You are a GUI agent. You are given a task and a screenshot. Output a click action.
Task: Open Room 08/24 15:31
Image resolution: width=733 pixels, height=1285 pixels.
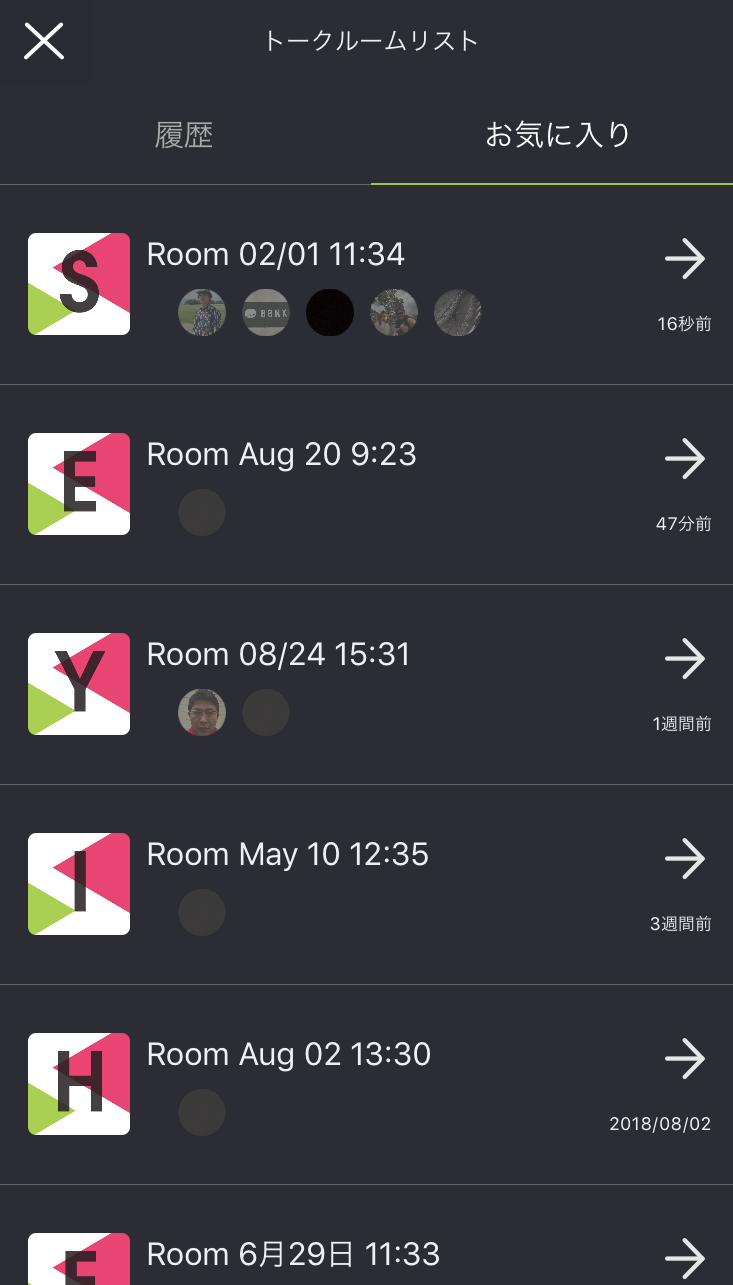(x=366, y=685)
